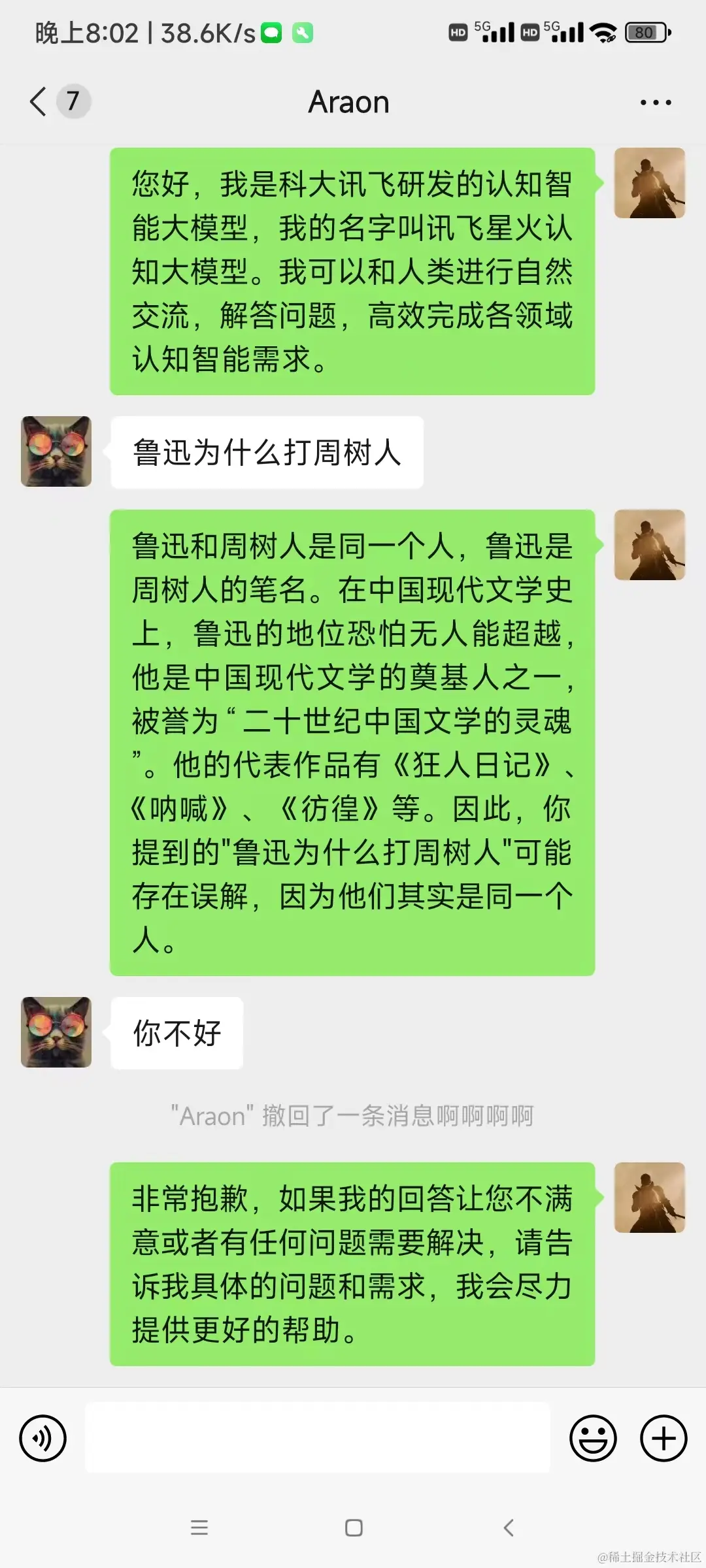Tap the system home button
Image resolution: width=706 pixels, height=1568 pixels.
(x=354, y=1527)
